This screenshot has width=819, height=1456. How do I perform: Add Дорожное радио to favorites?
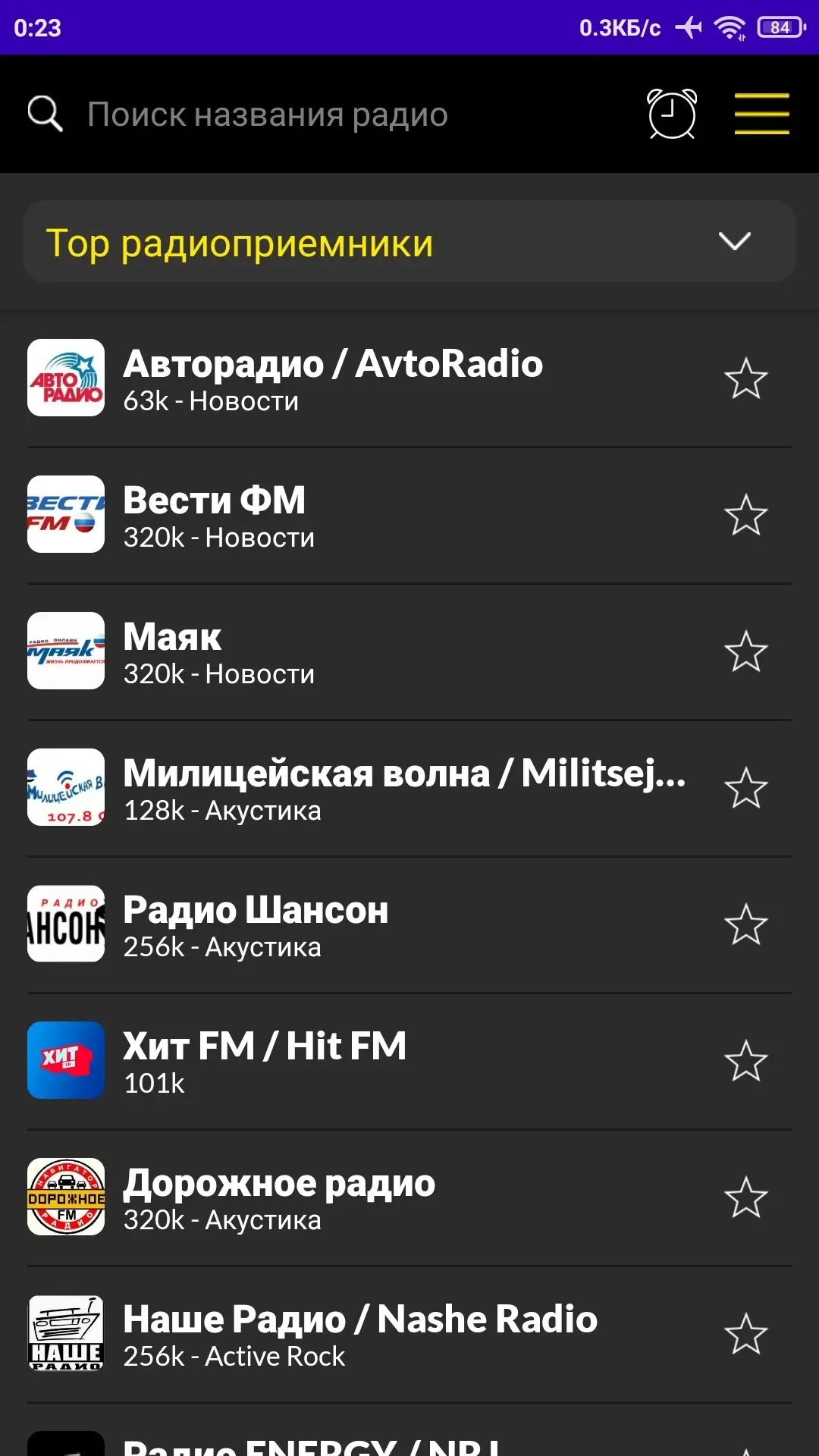[746, 1197]
